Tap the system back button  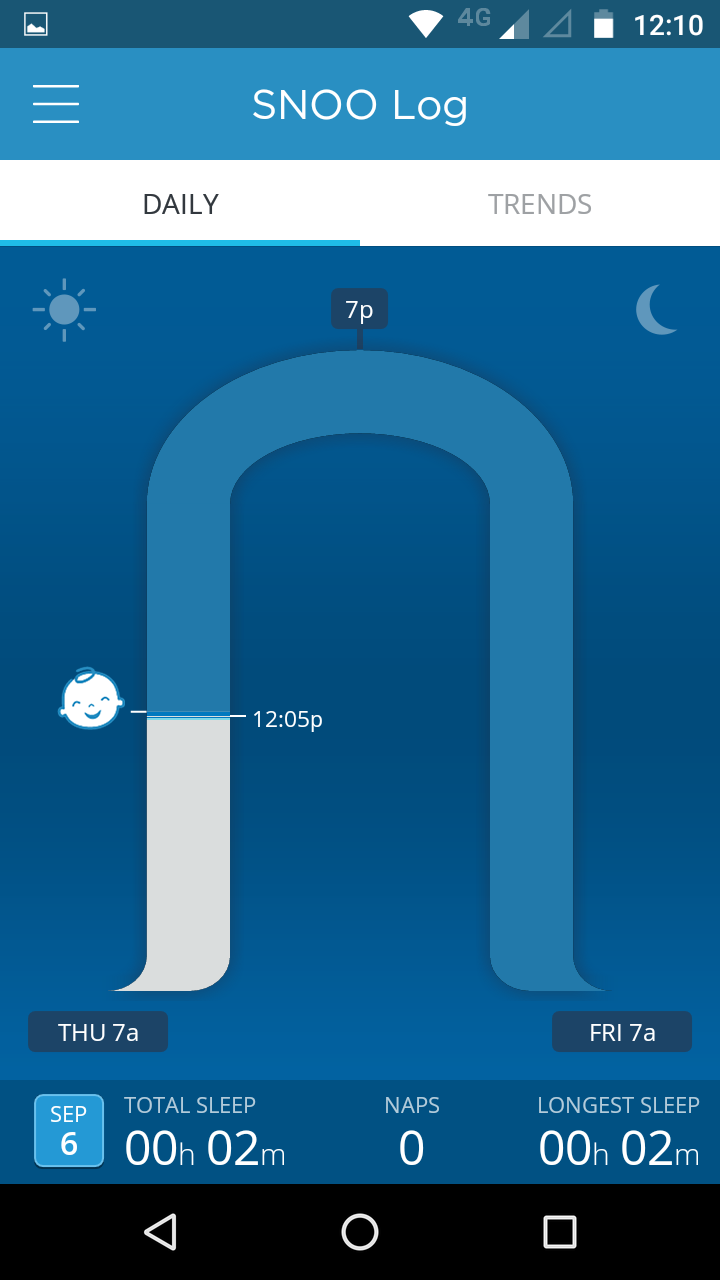pos(160,1232)
